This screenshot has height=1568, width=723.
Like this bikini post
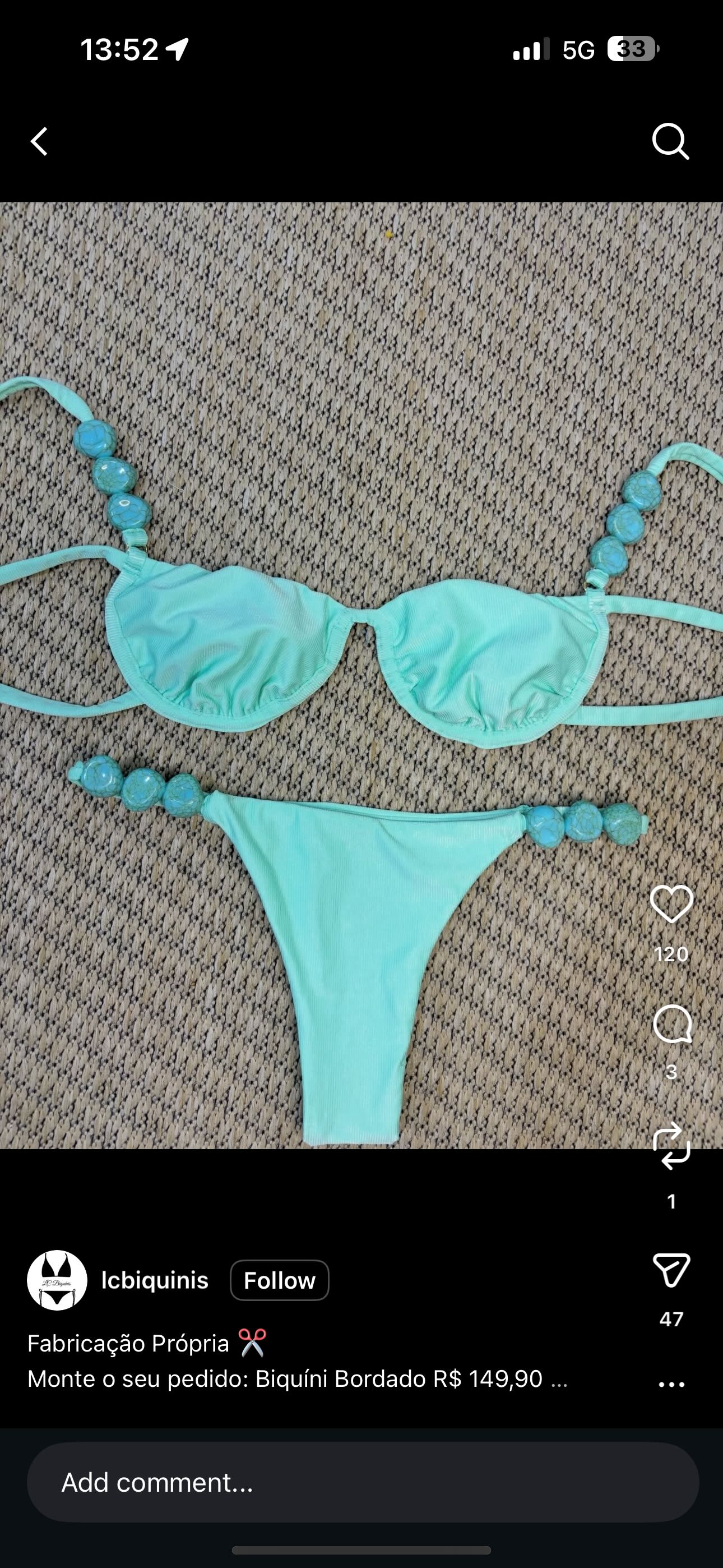(671, 904)
